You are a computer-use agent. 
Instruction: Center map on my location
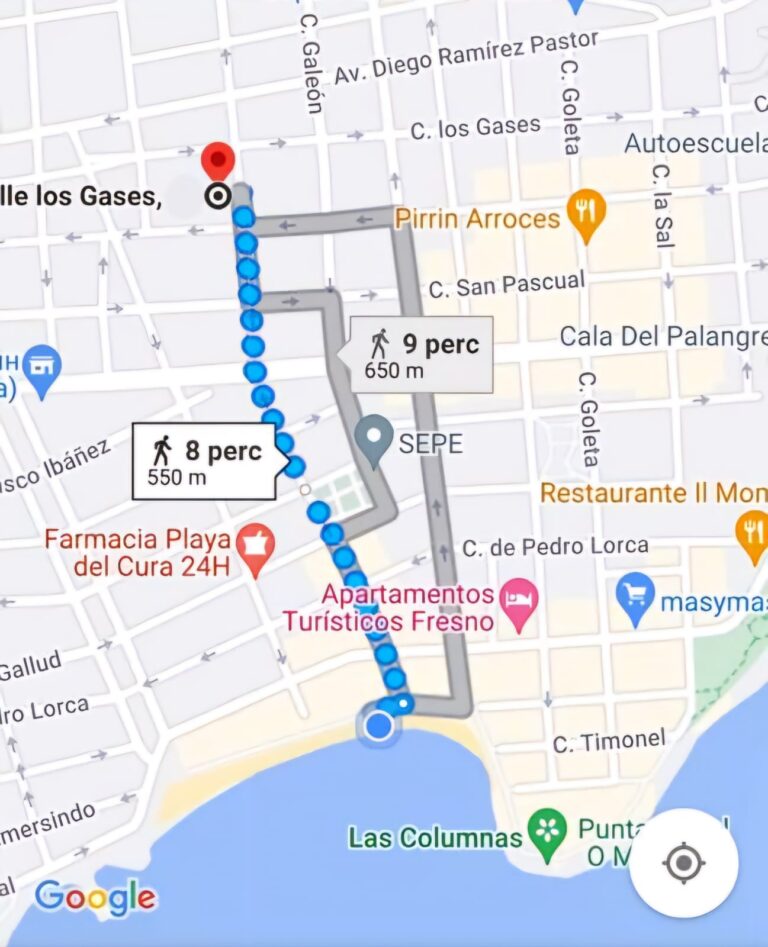(683, 862)
